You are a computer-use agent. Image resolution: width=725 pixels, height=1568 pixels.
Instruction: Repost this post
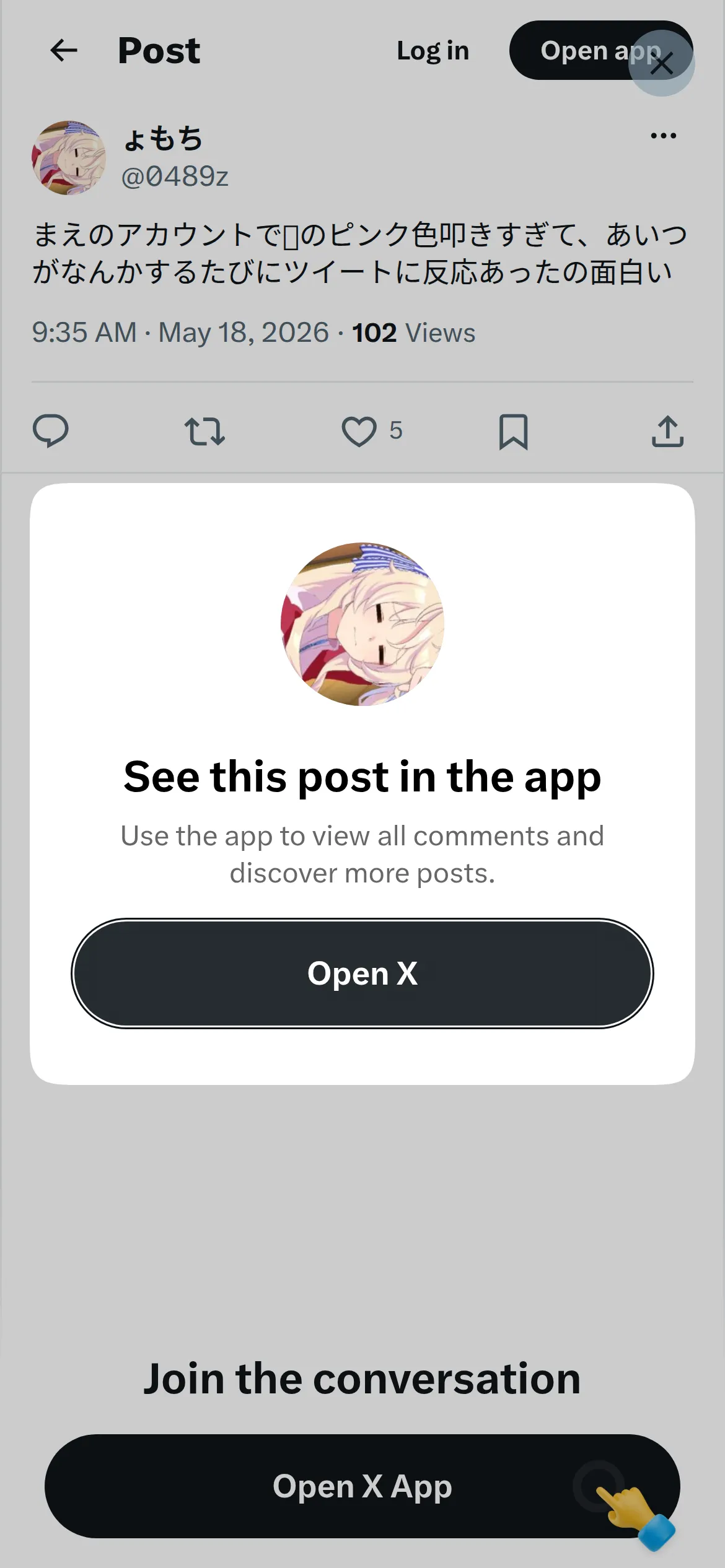pyautogui.click(x=204, y=431)
